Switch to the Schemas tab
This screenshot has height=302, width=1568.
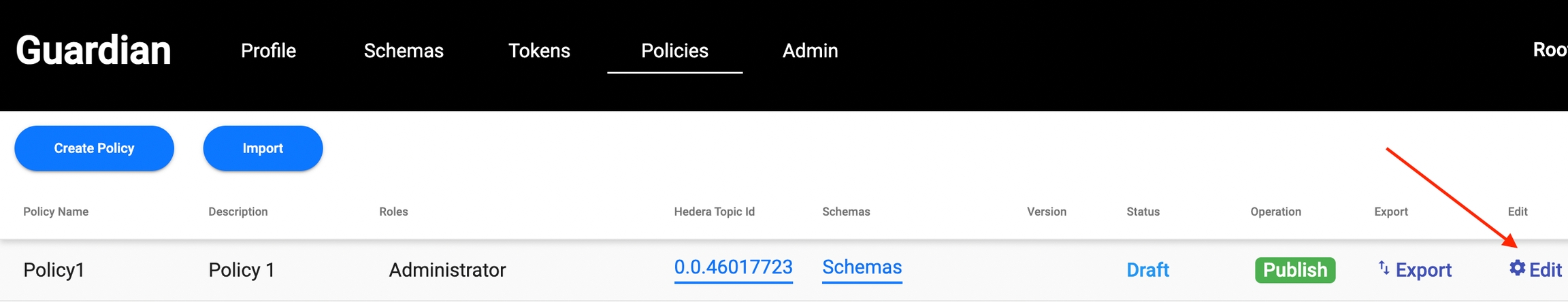404,50
